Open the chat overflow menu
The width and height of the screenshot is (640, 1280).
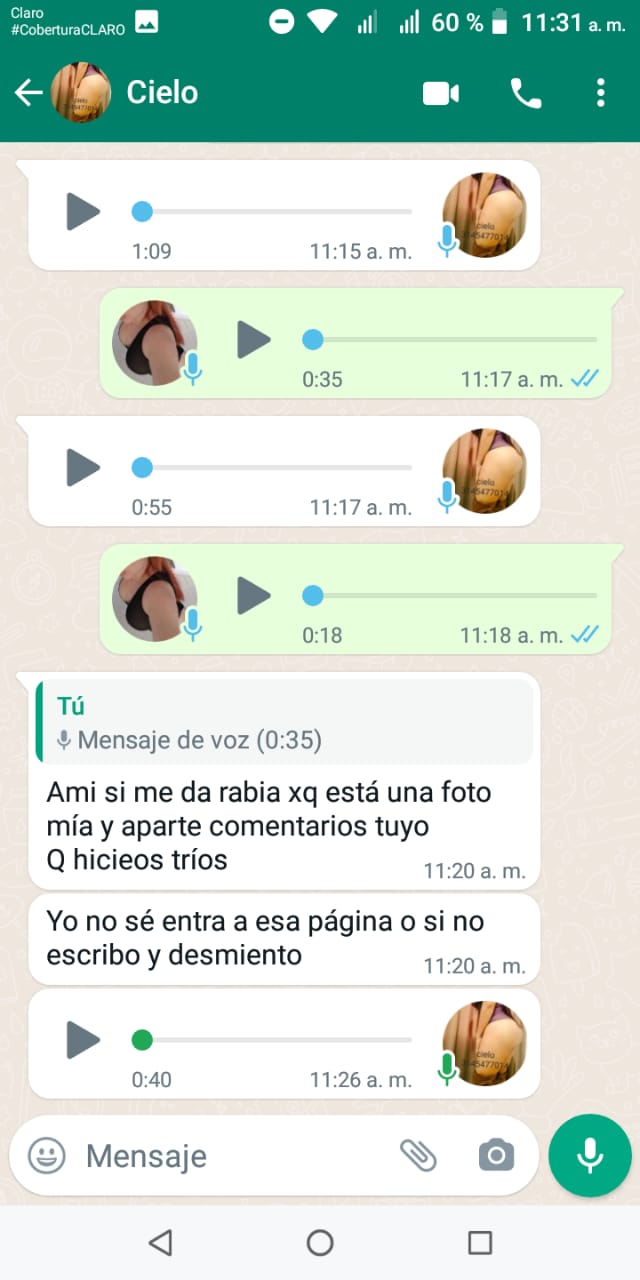600,93
